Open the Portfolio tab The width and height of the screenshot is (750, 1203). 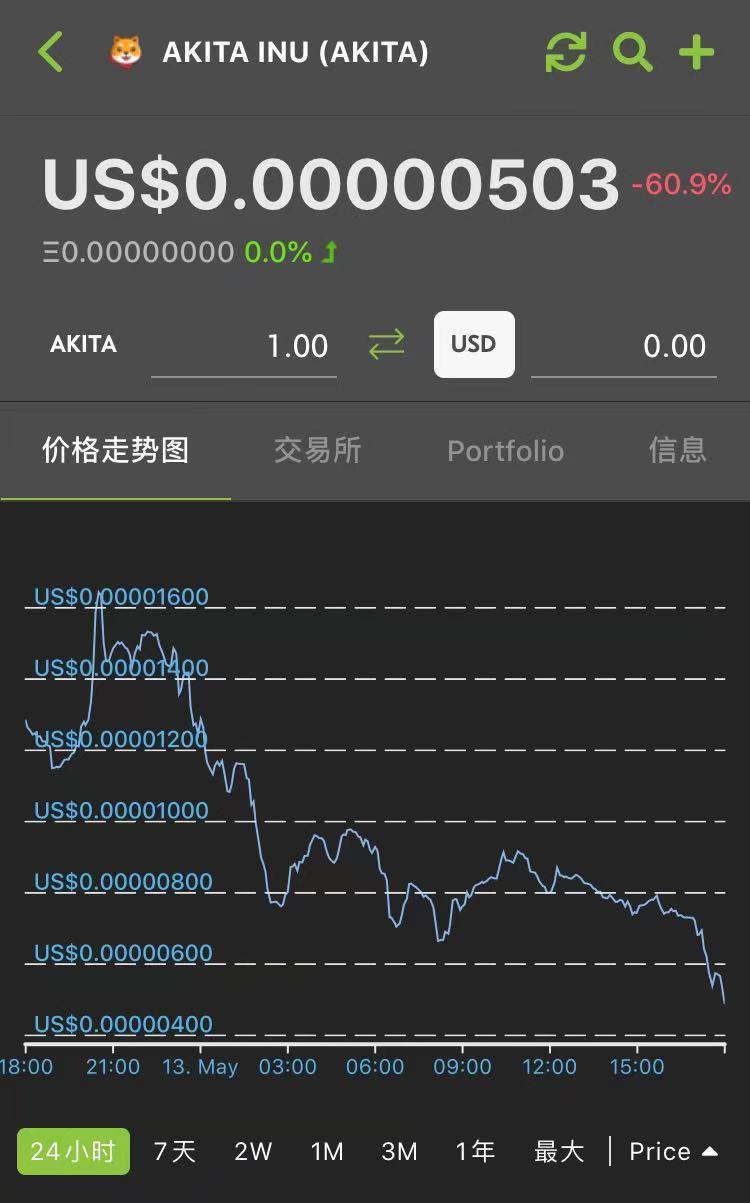[x=505, y=451]
